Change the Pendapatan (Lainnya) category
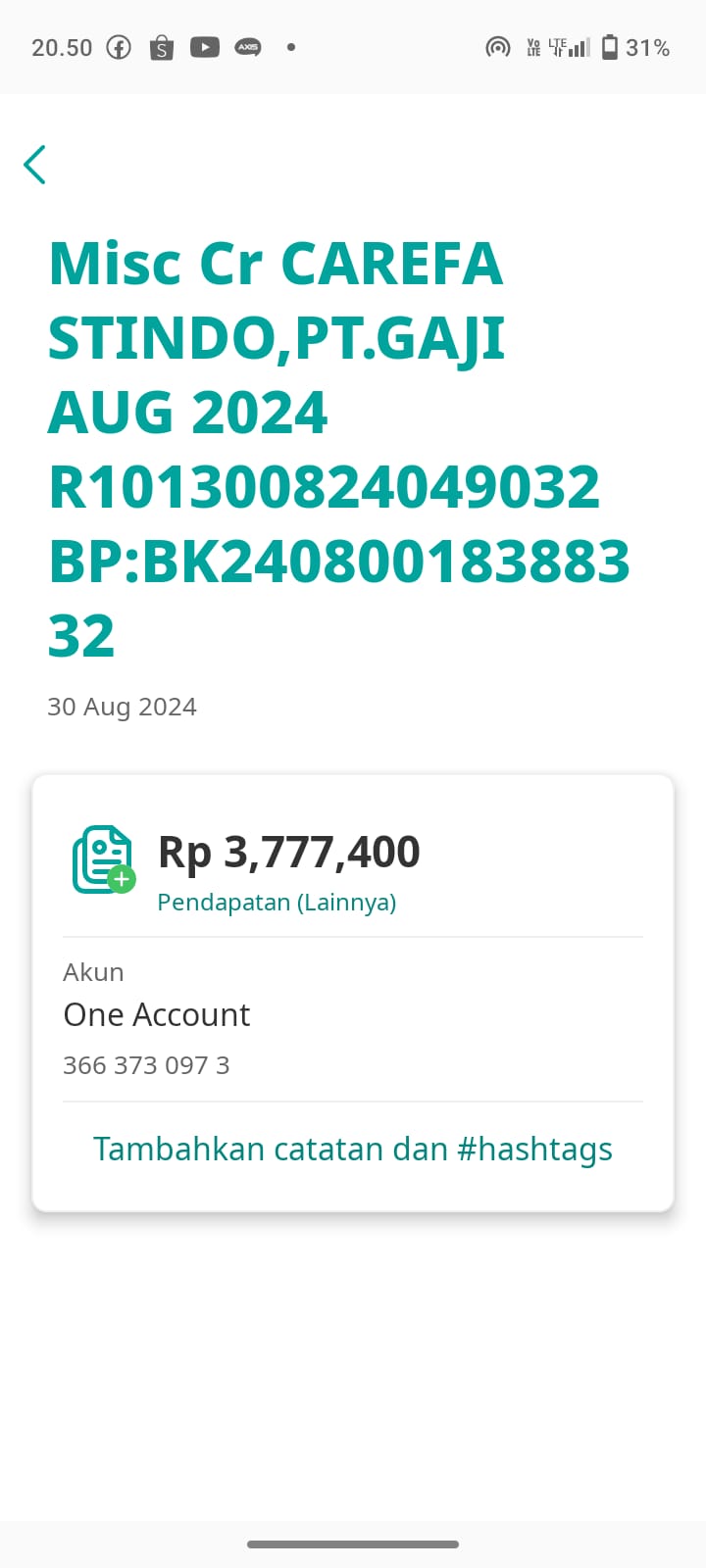This screenshot has width=706, height=1568. point(277,903)
